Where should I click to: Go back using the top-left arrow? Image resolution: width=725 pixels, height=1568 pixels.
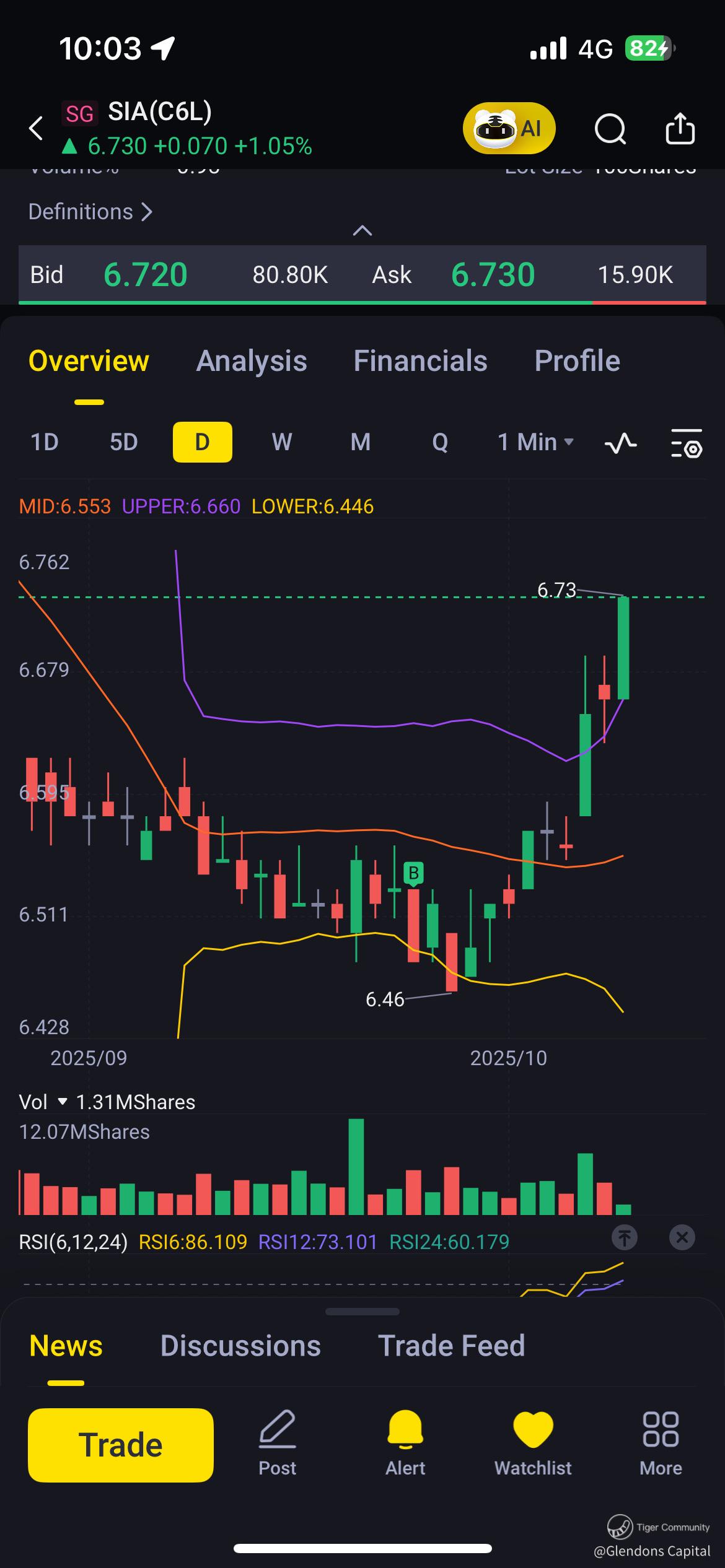click(36, 129)
